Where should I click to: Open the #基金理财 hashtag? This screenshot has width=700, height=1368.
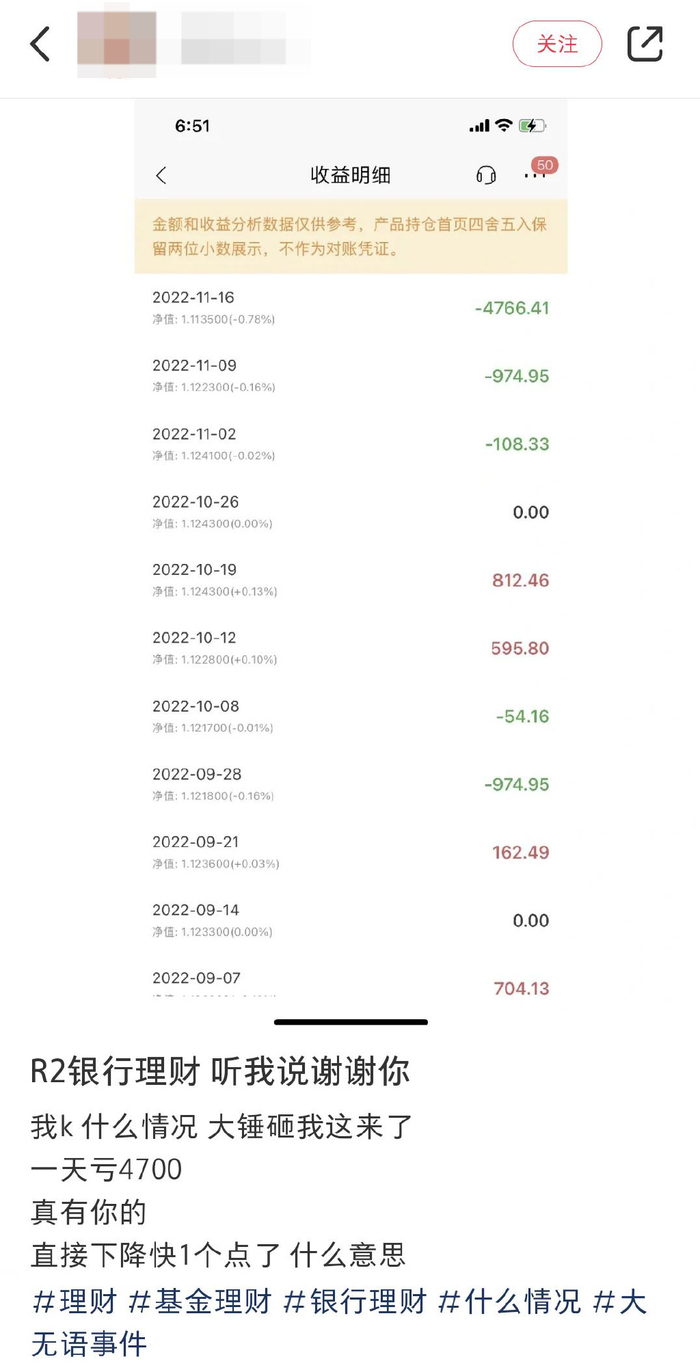200,1301
